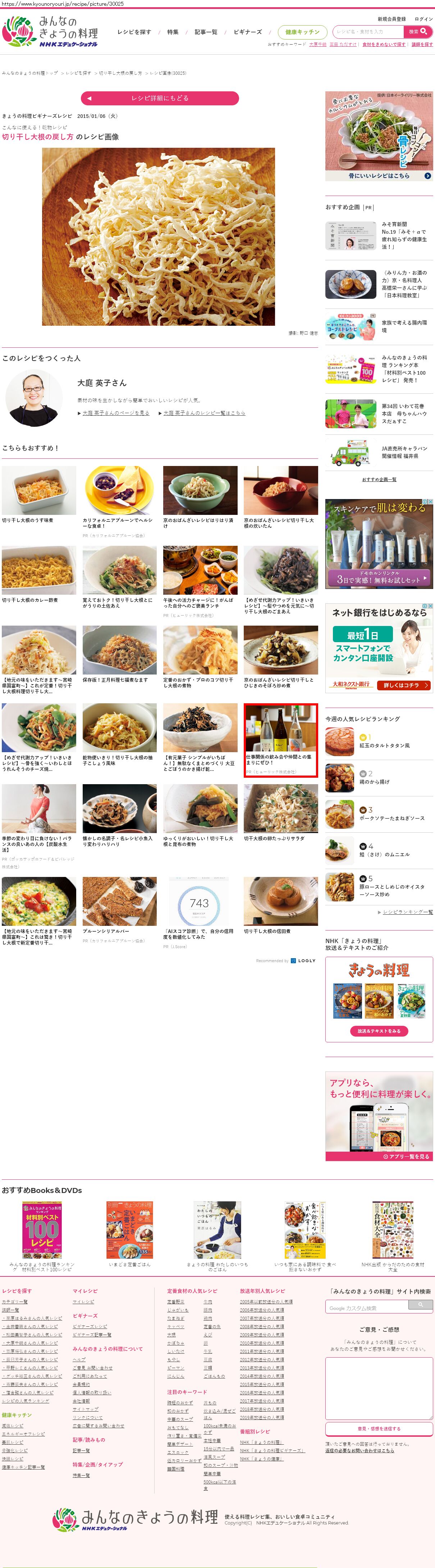Submit feedback with 意見・感想を送信する
Viewport: 435px width, 1568px height.
[379, 1428]
